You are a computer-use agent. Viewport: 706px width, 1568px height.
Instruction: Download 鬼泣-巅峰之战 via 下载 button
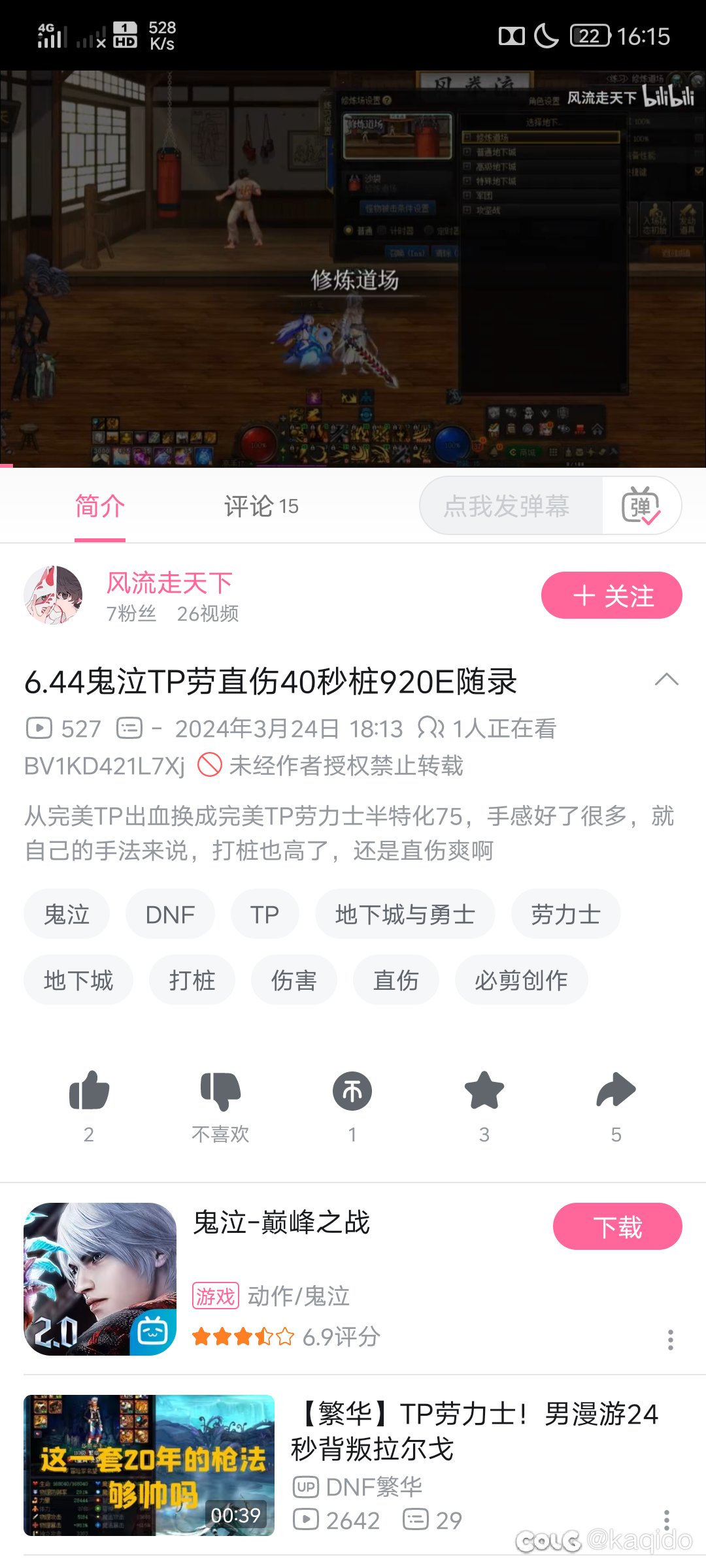618,1226
